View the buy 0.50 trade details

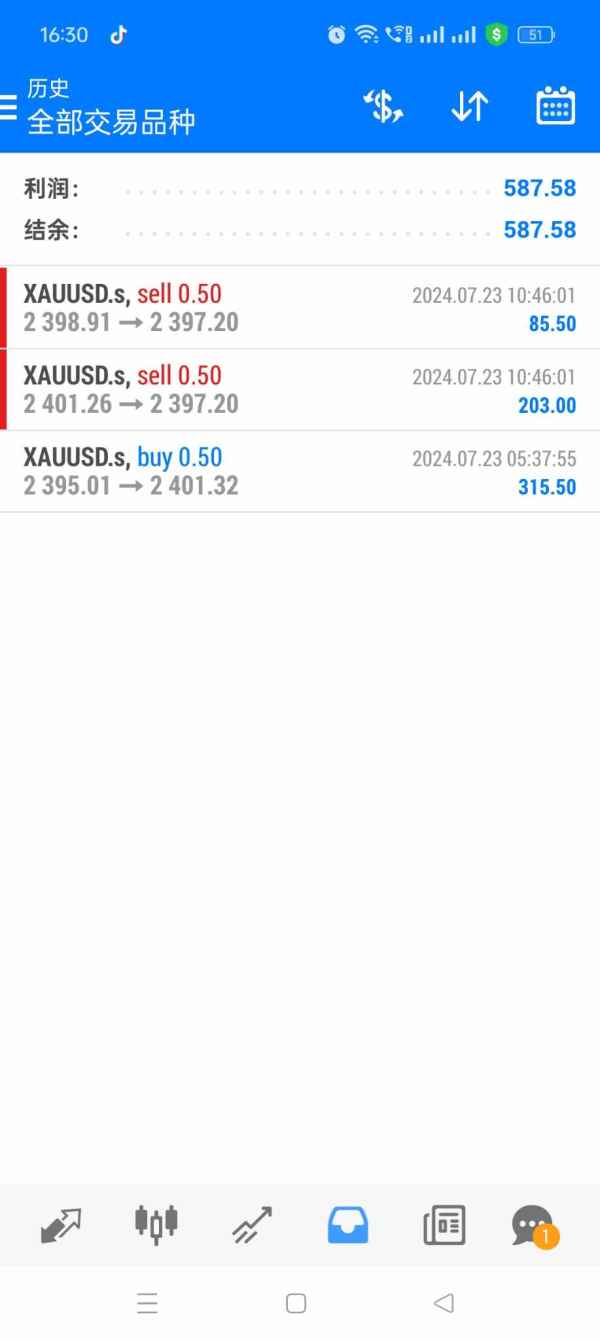coord(300,472)
